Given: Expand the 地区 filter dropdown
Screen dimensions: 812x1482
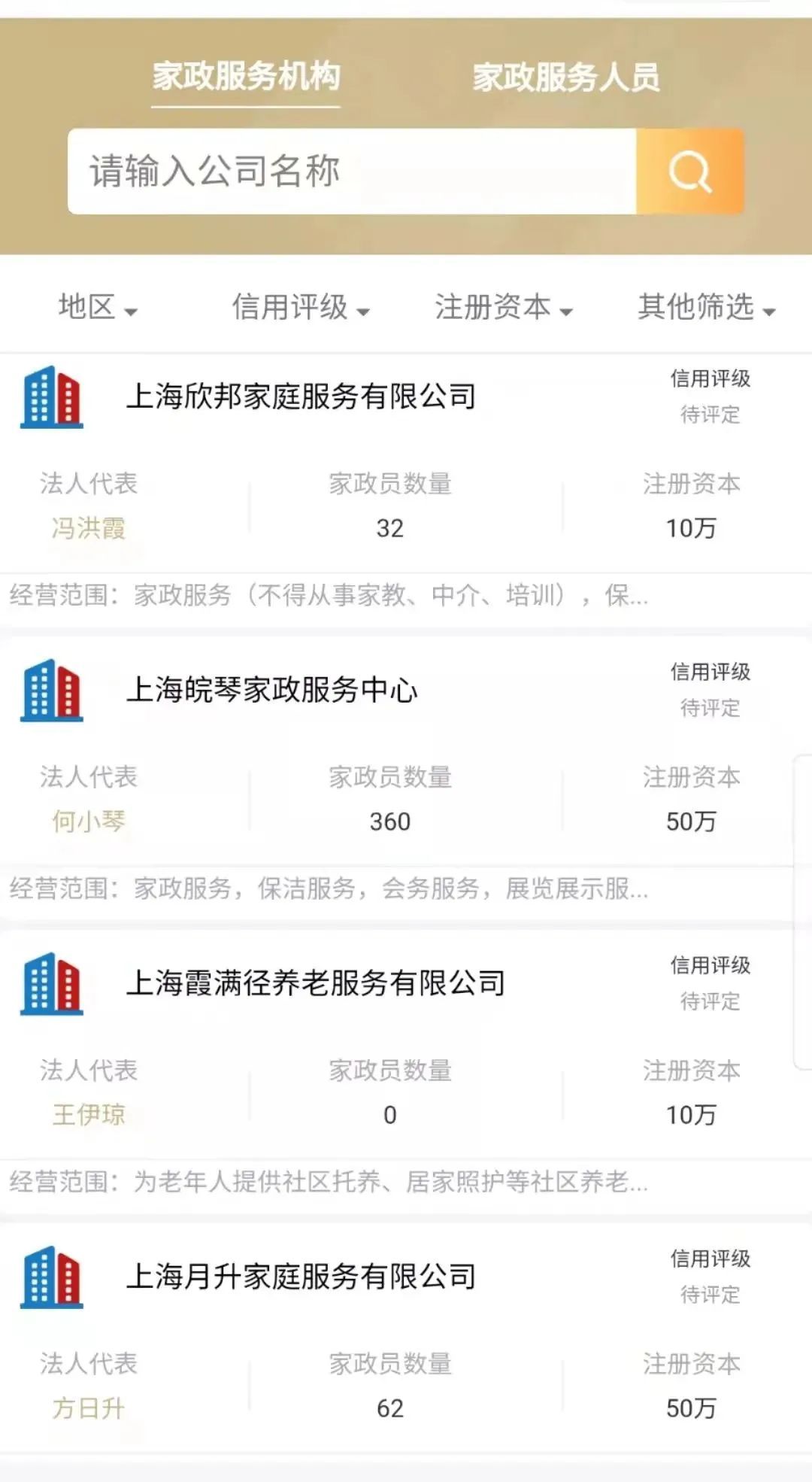Looking at the screenshot, I should click(x=98, y=308).
